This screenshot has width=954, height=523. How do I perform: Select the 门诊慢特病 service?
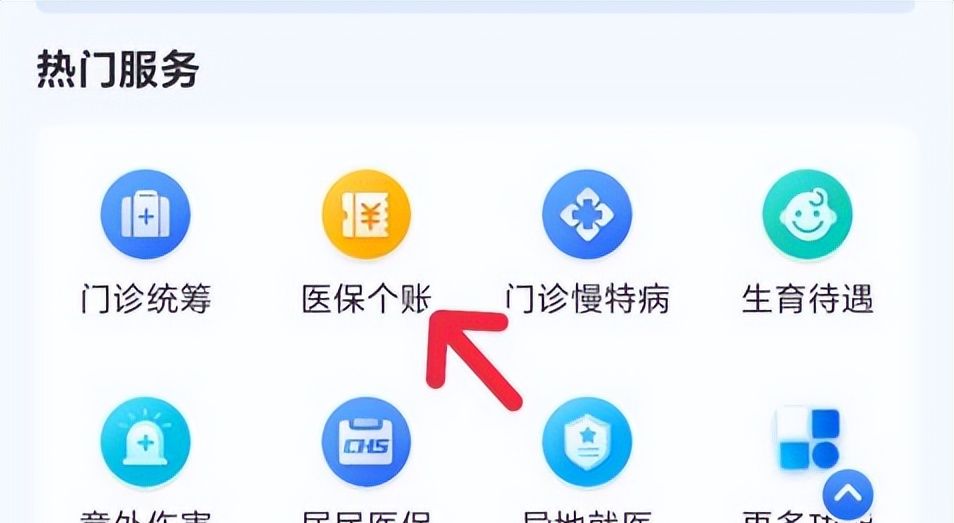point(586,214)
